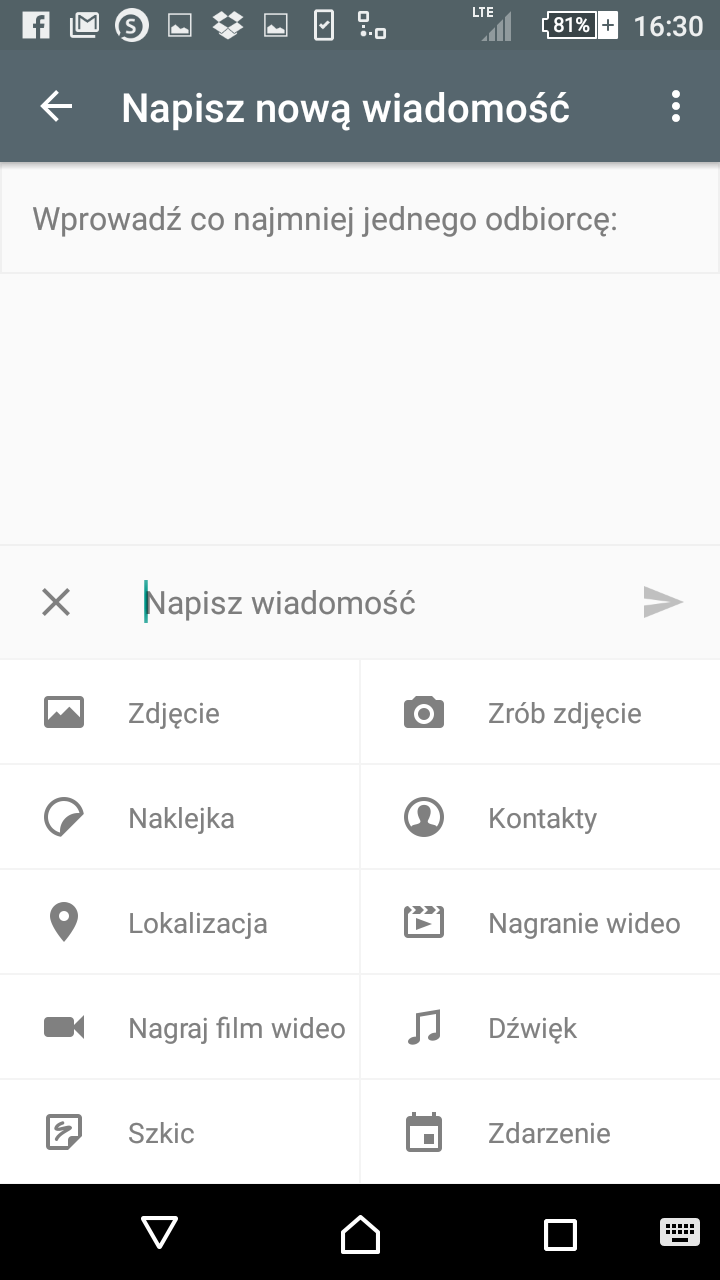Pick Nagranie wideo attachment
Viewport: 720px width, 1280px height.
[x=540, y=923]
